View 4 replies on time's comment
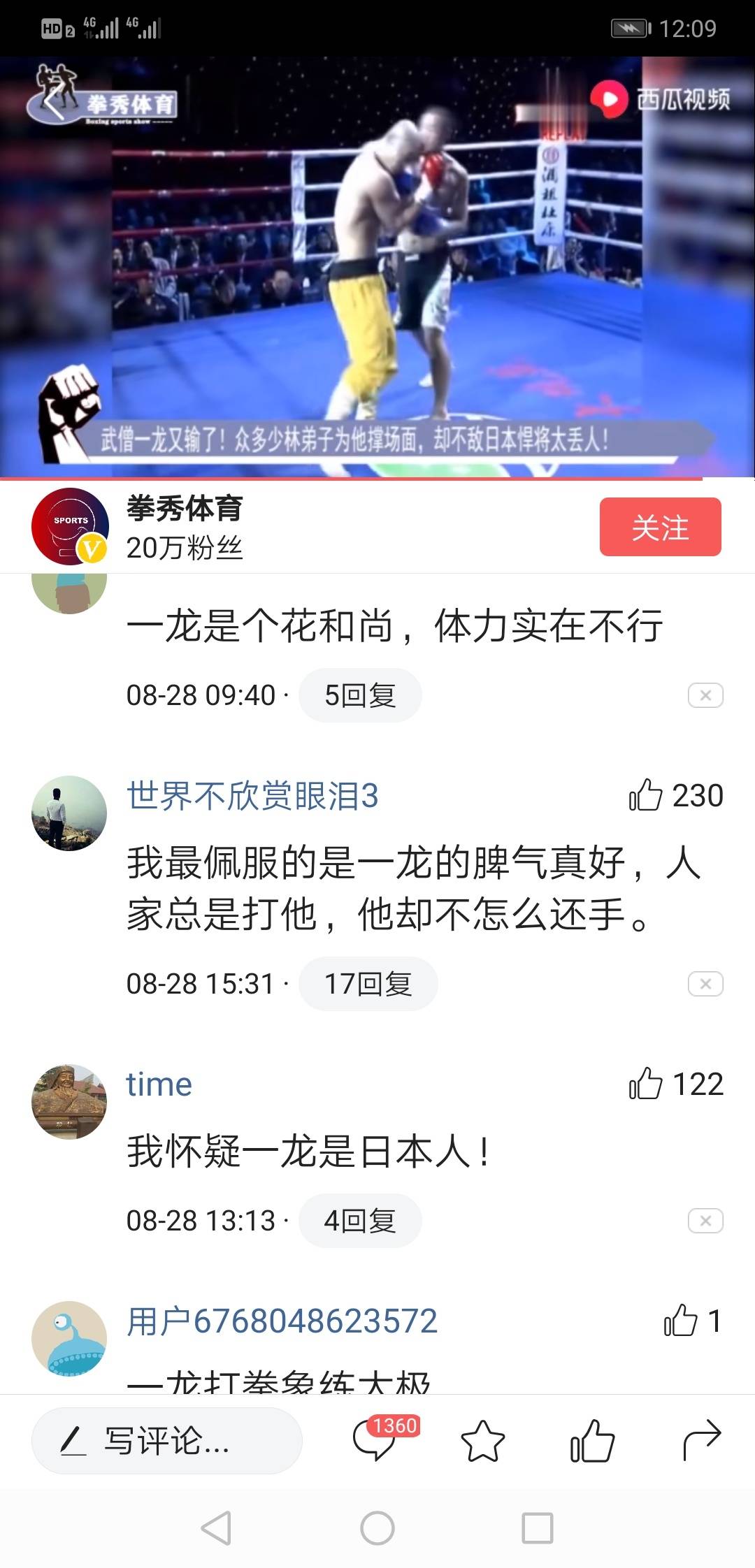Screen dimensions: 755x1568 (360, 1221)
